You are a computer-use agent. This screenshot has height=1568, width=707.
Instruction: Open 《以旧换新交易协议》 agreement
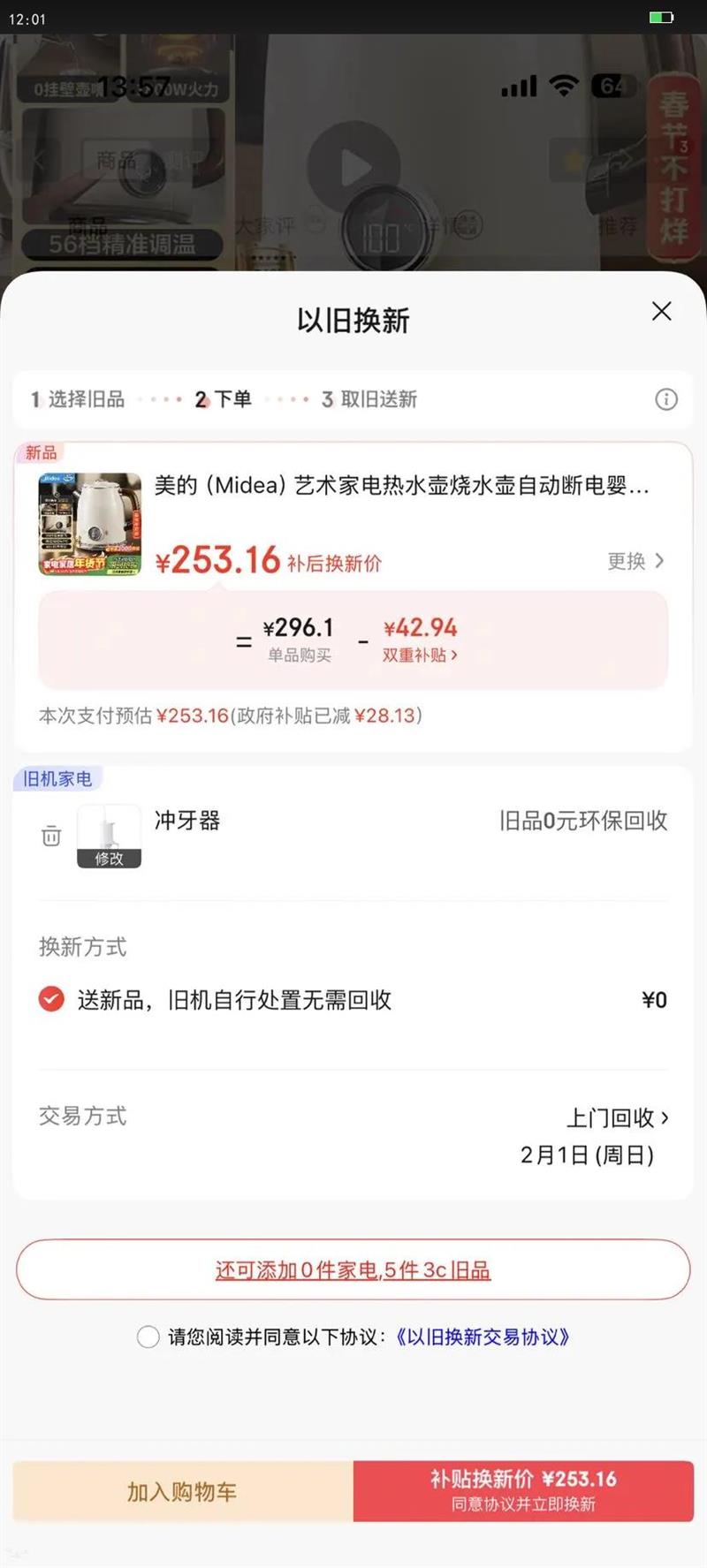click(x=482, y=1337)
